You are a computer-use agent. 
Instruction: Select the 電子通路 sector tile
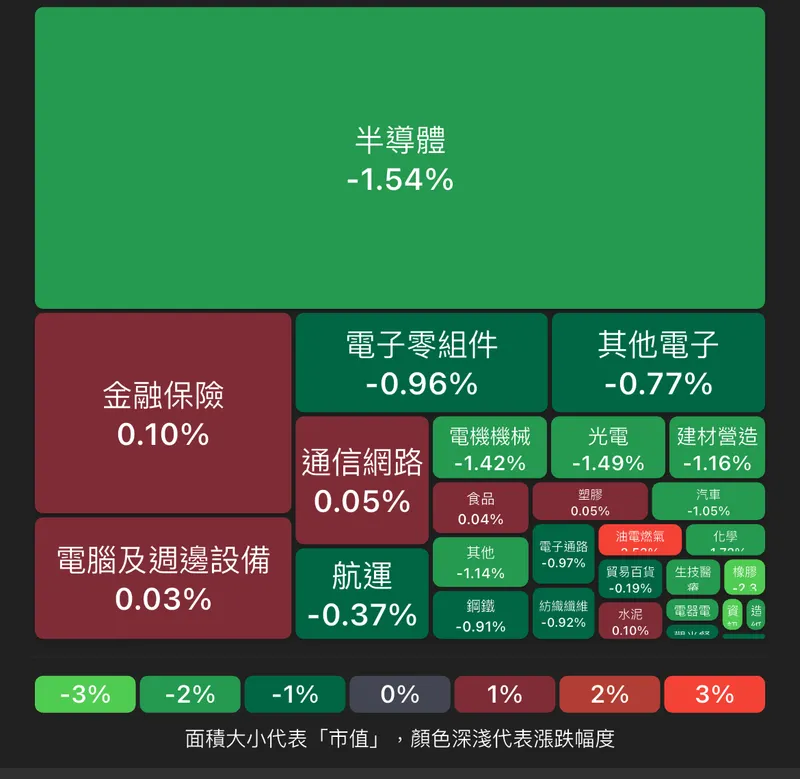pyautogui.click(x=563, y=554)
